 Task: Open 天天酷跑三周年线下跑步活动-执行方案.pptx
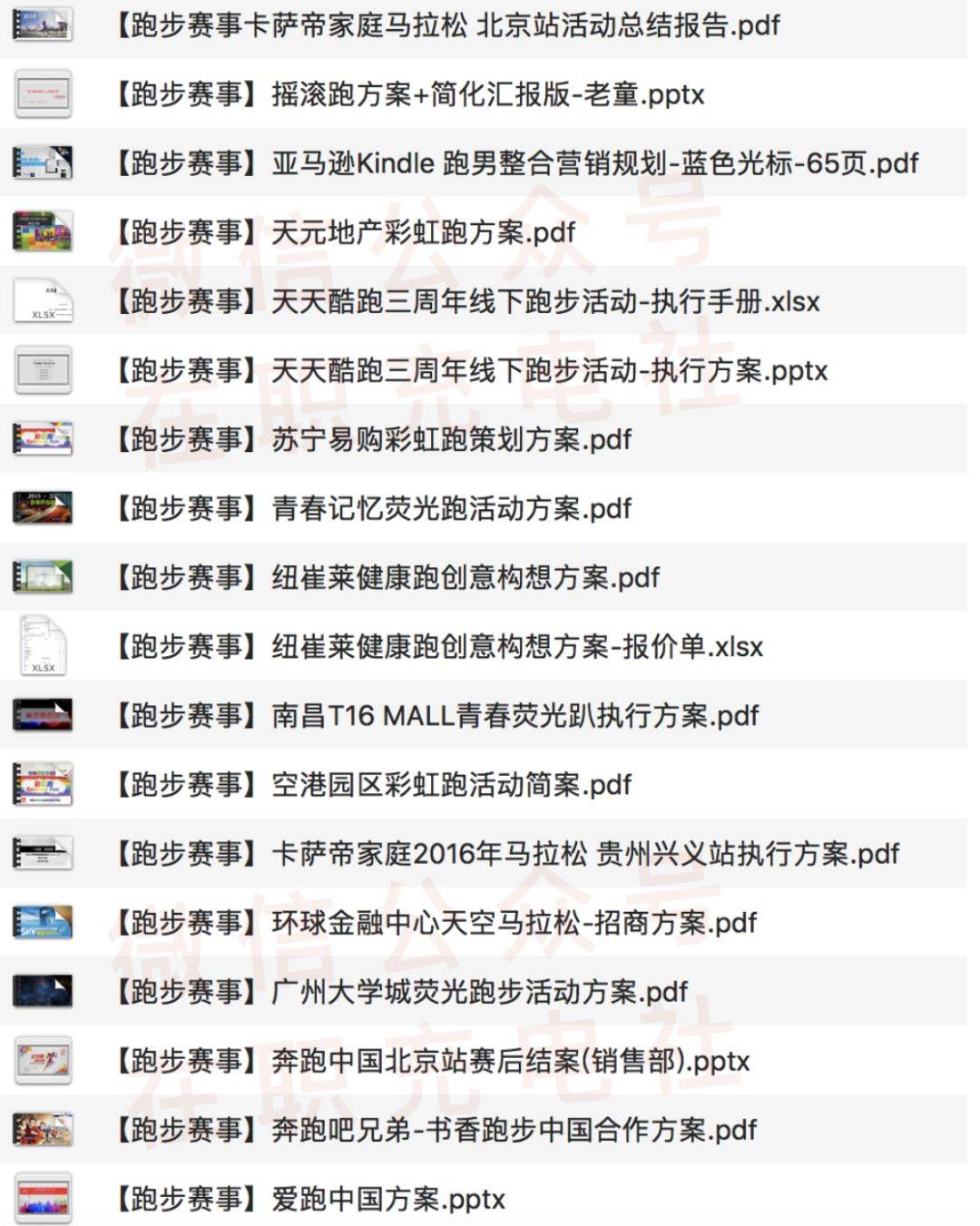click(x=469, y=370)
